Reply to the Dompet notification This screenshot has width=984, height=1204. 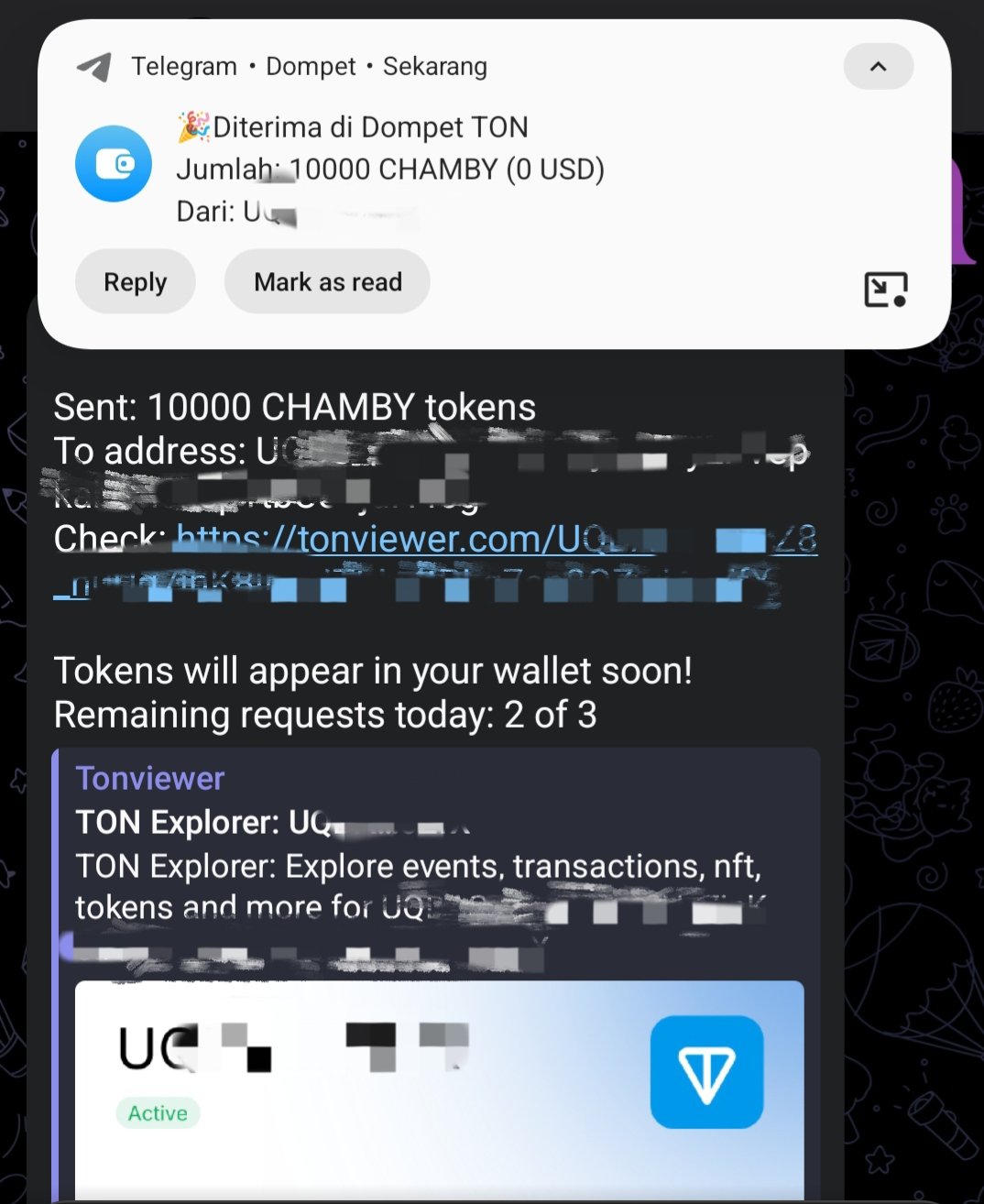[135, 282]
